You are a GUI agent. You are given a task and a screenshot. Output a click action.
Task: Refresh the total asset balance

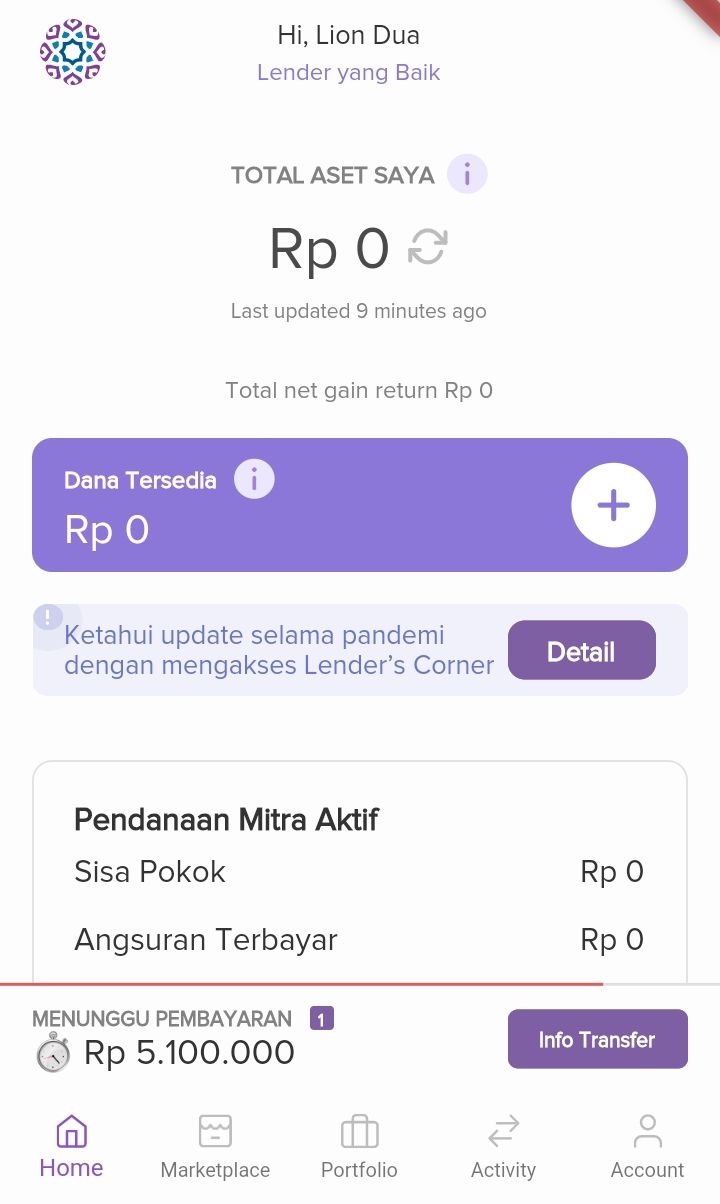click(428, 247)
